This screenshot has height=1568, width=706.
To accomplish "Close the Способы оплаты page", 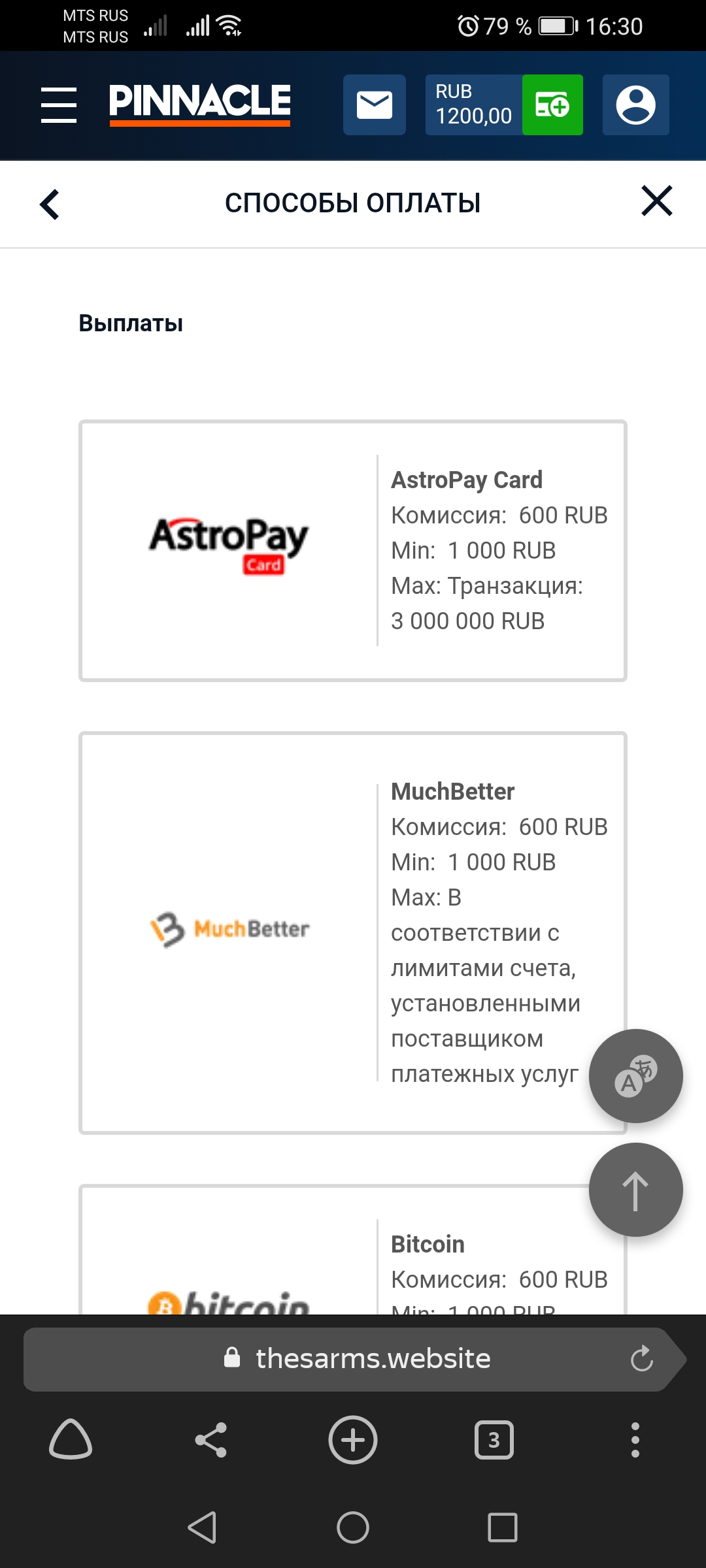I will 657,201.
